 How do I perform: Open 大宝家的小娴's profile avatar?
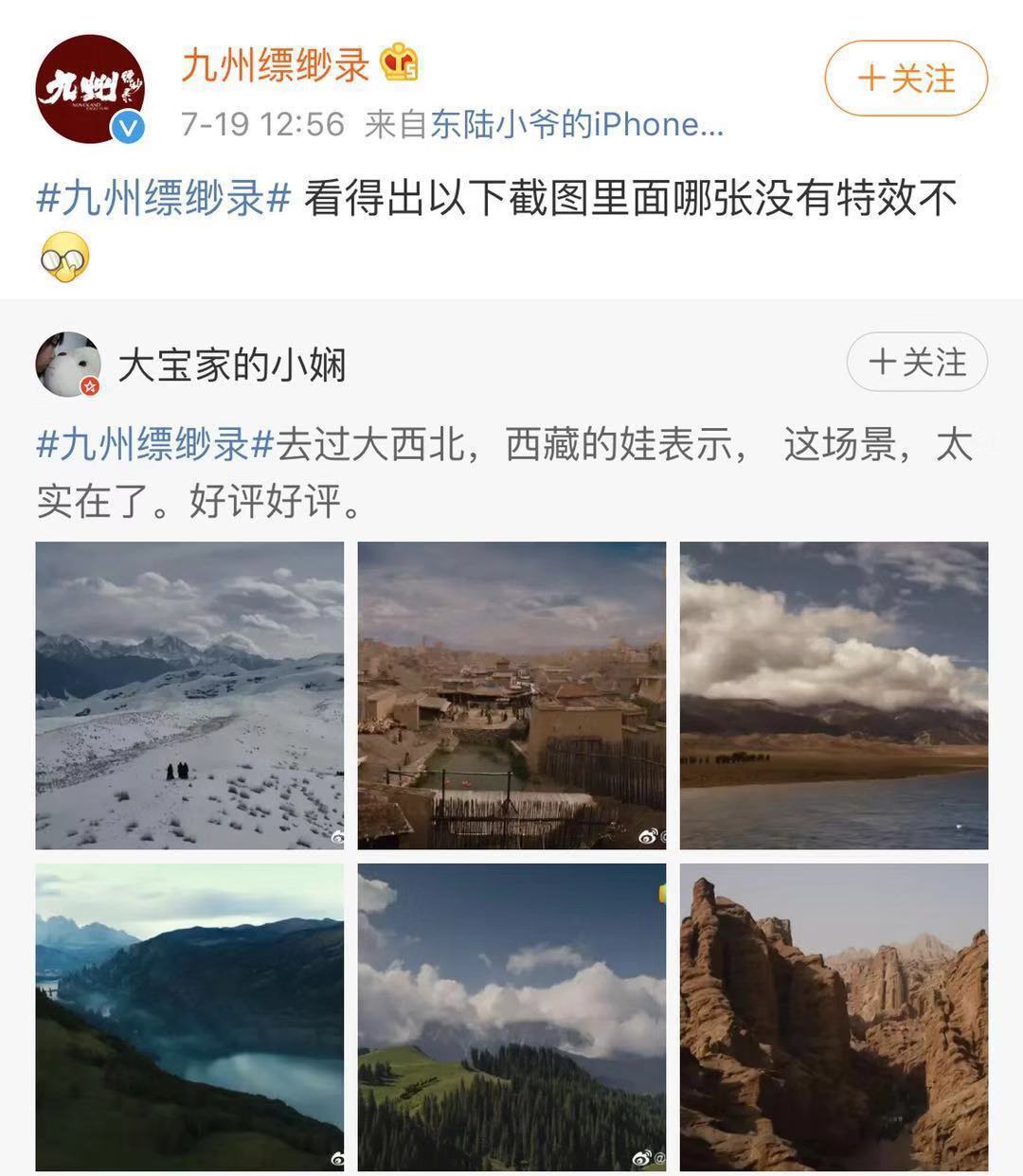[x=68, y=365]
